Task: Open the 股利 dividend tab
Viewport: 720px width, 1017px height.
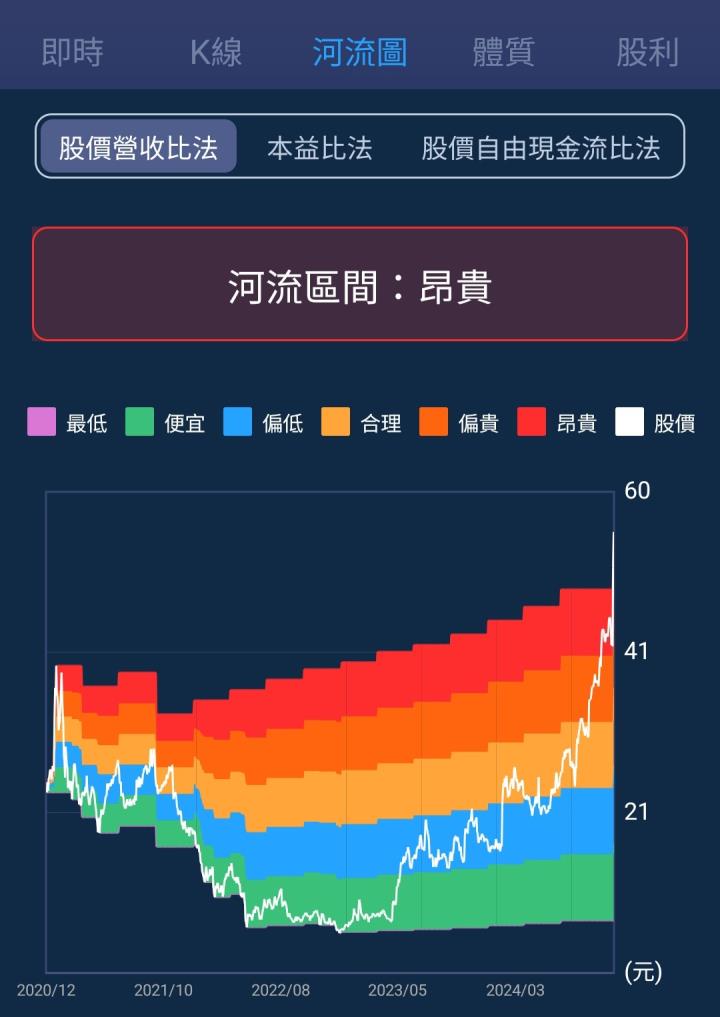Action: coord(648,53)
